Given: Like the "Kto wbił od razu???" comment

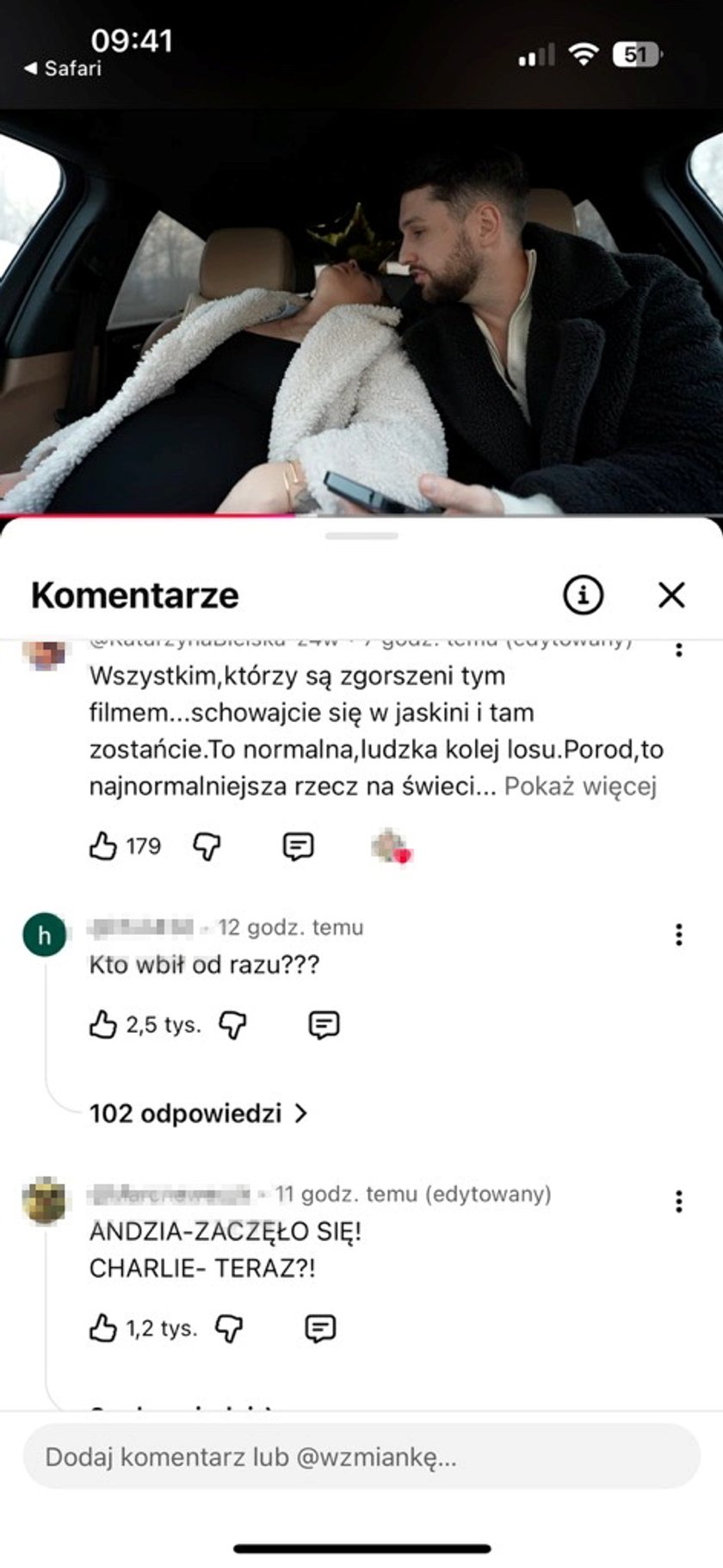Looking at the screenshot, I should pos(103,1024).
